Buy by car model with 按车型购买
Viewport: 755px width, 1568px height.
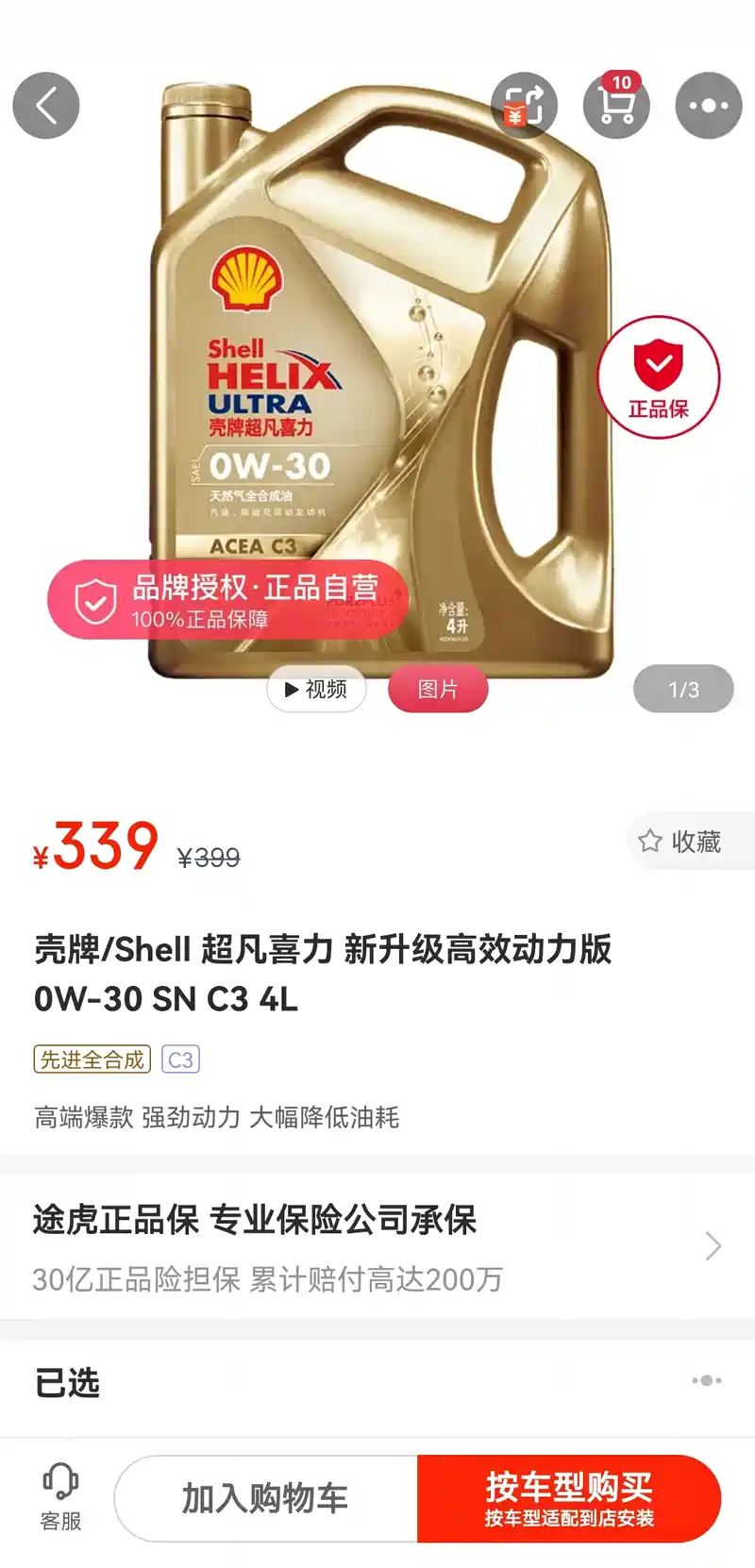coord(569,1498)
